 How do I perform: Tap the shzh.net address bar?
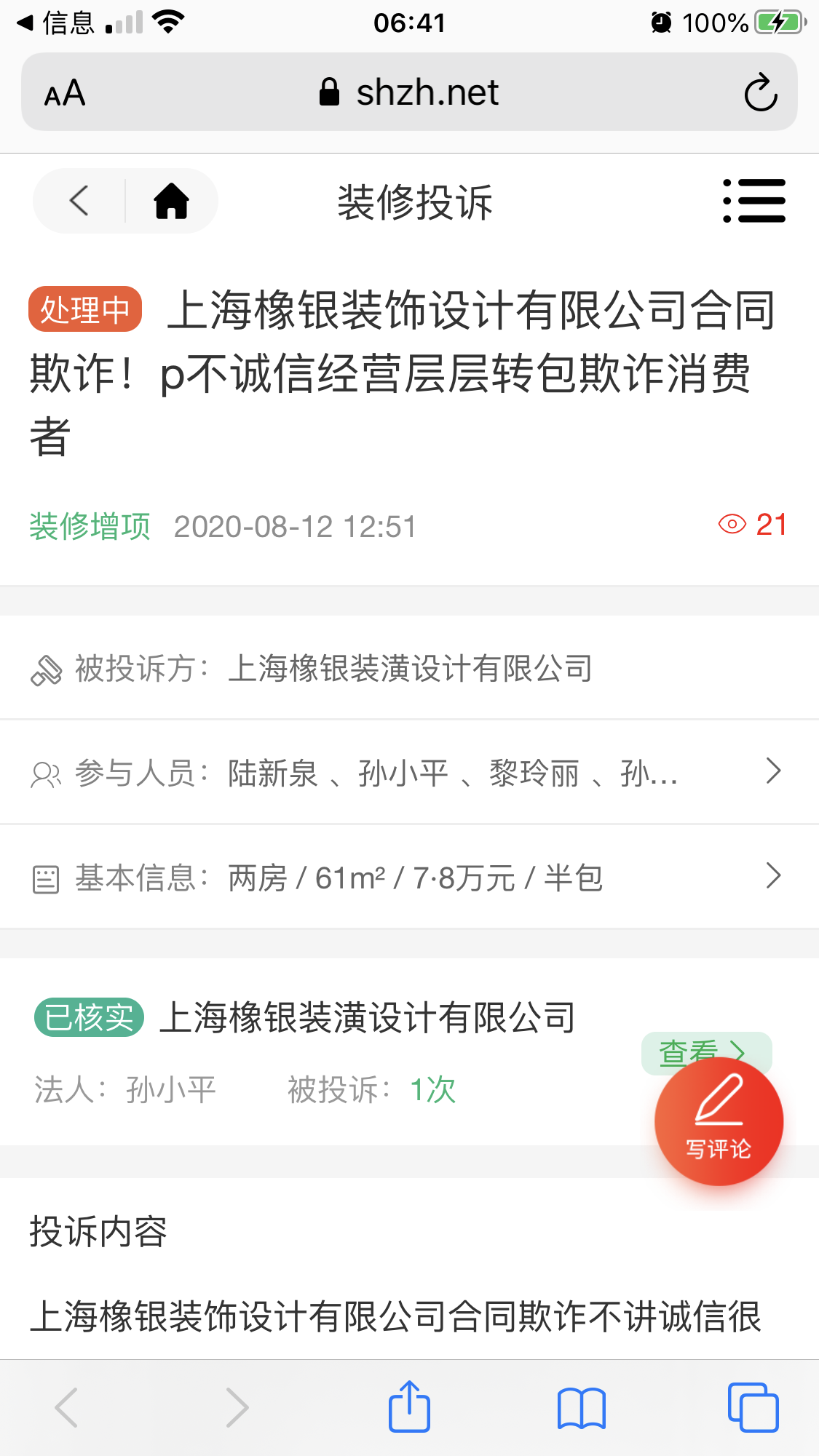pos(409,92)
